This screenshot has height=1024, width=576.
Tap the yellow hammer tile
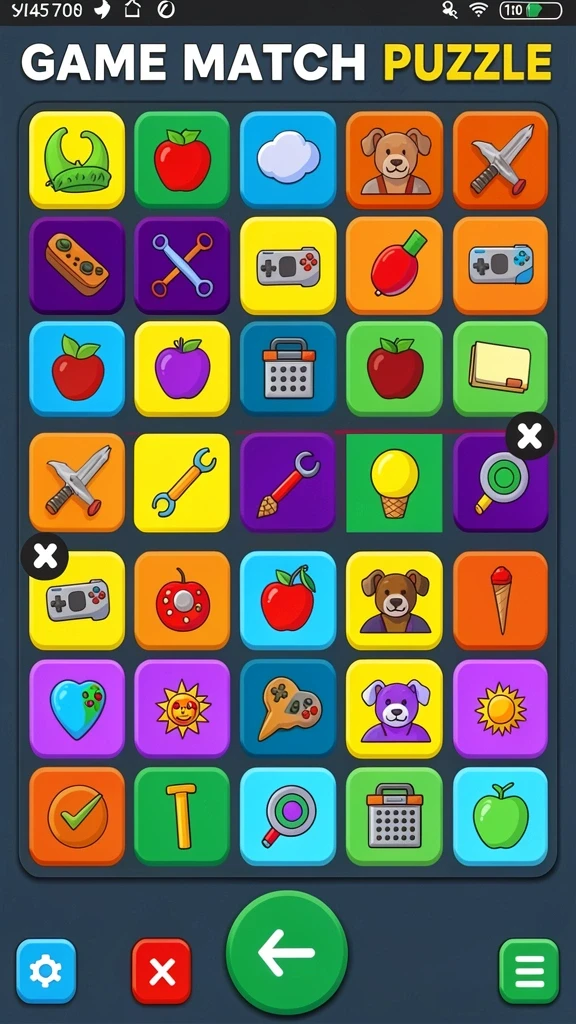(x=182, y=816)
